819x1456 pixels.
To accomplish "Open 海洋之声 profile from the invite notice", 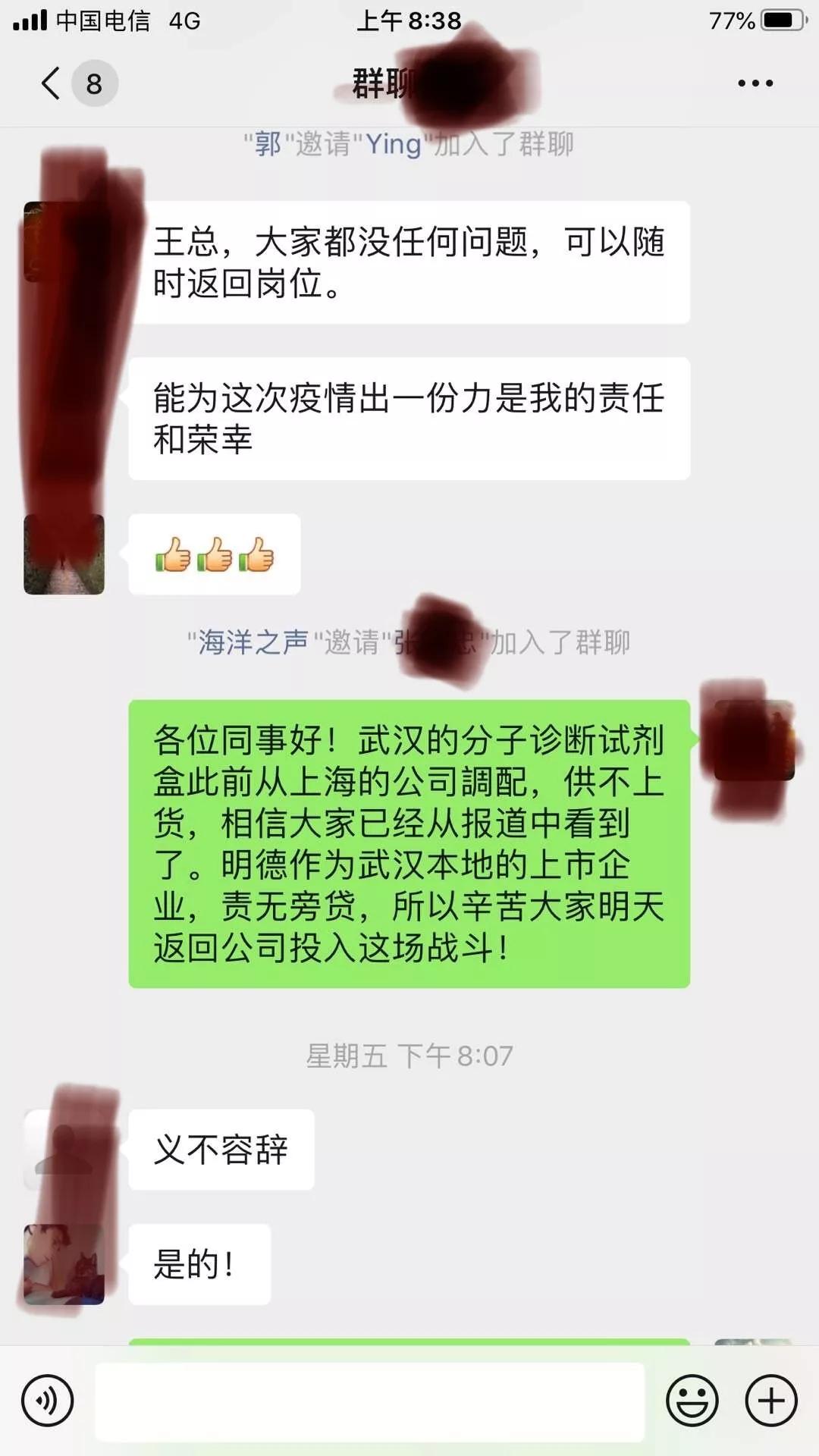I will tap(253, 642).
